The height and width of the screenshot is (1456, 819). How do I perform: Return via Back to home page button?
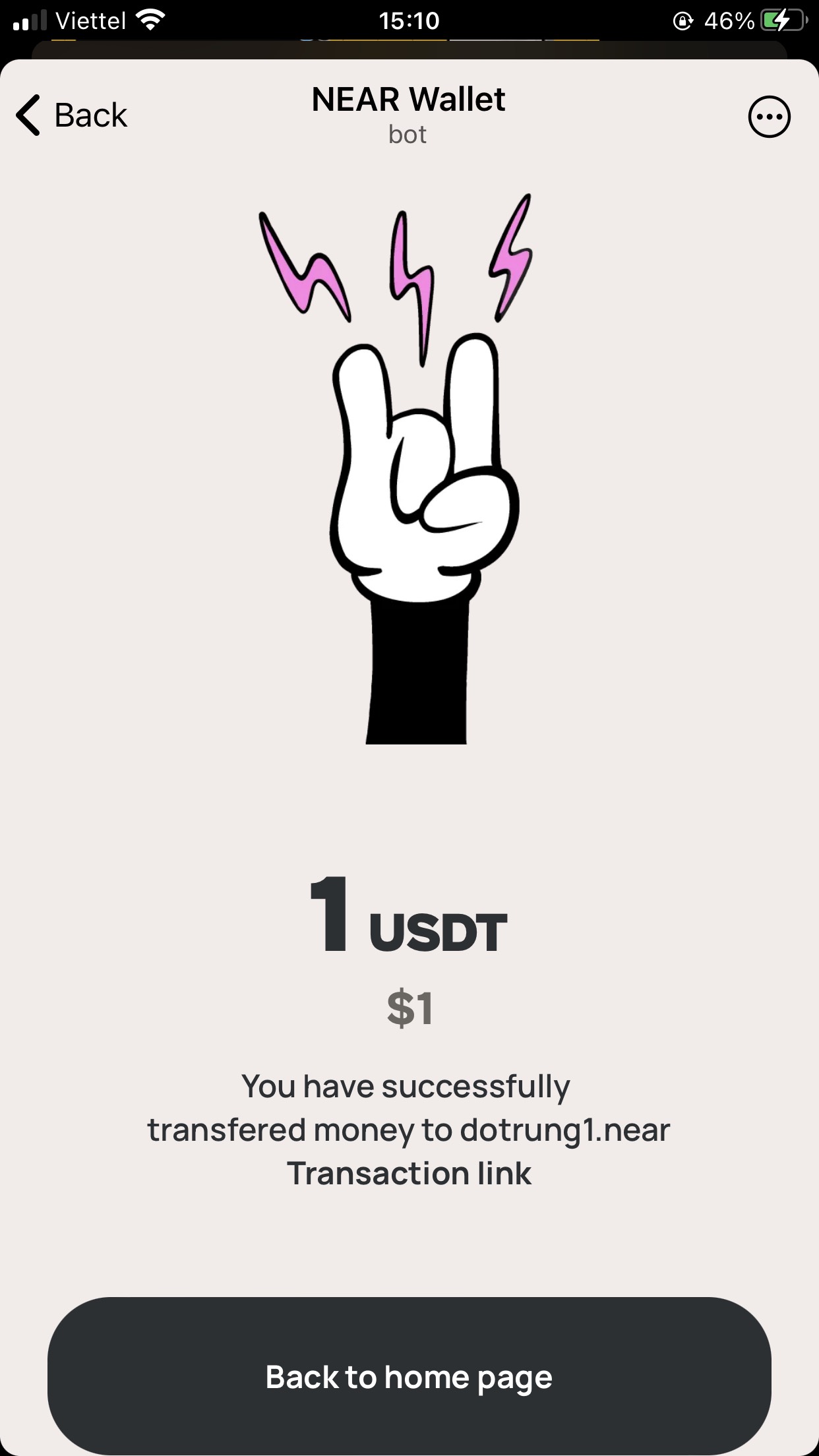tap(409, 1376)
